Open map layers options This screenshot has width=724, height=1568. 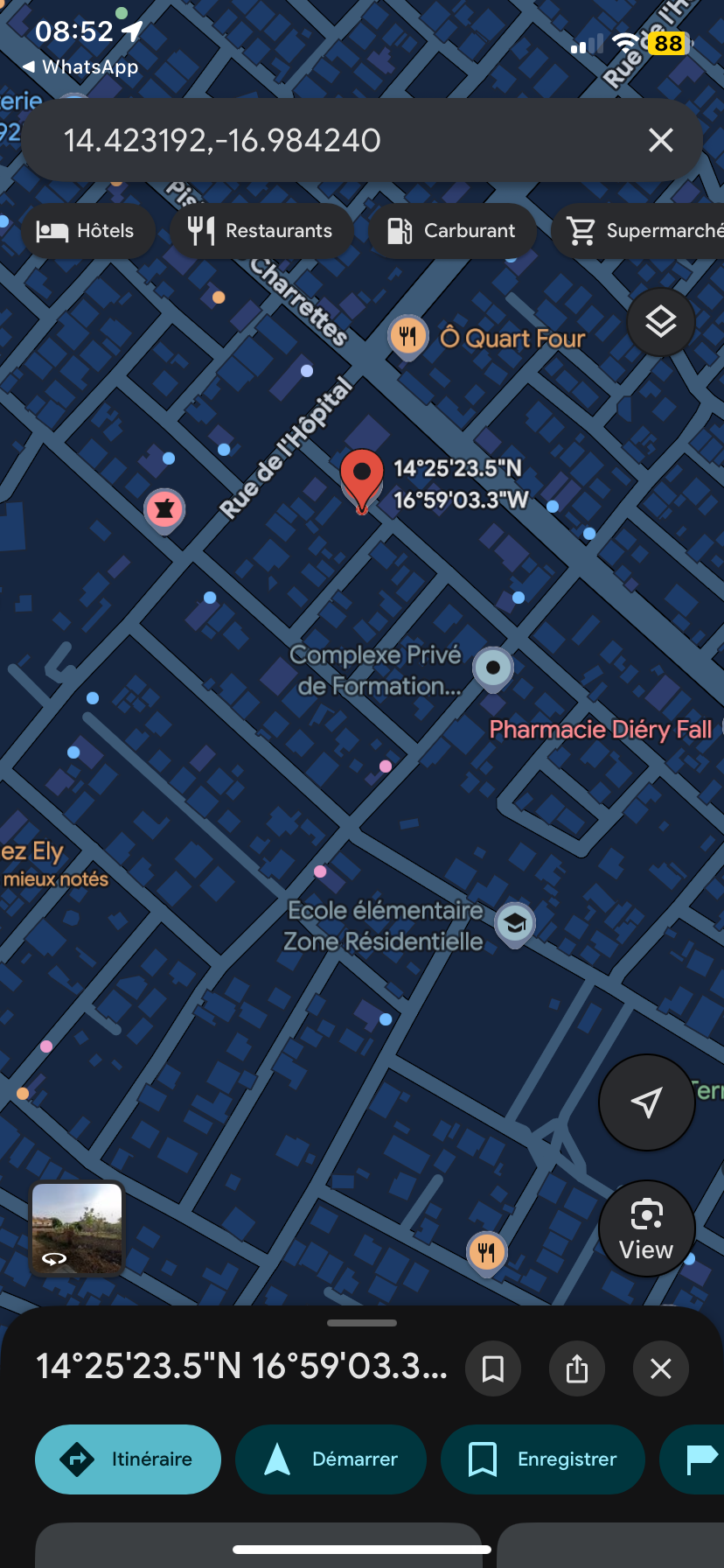661,322
